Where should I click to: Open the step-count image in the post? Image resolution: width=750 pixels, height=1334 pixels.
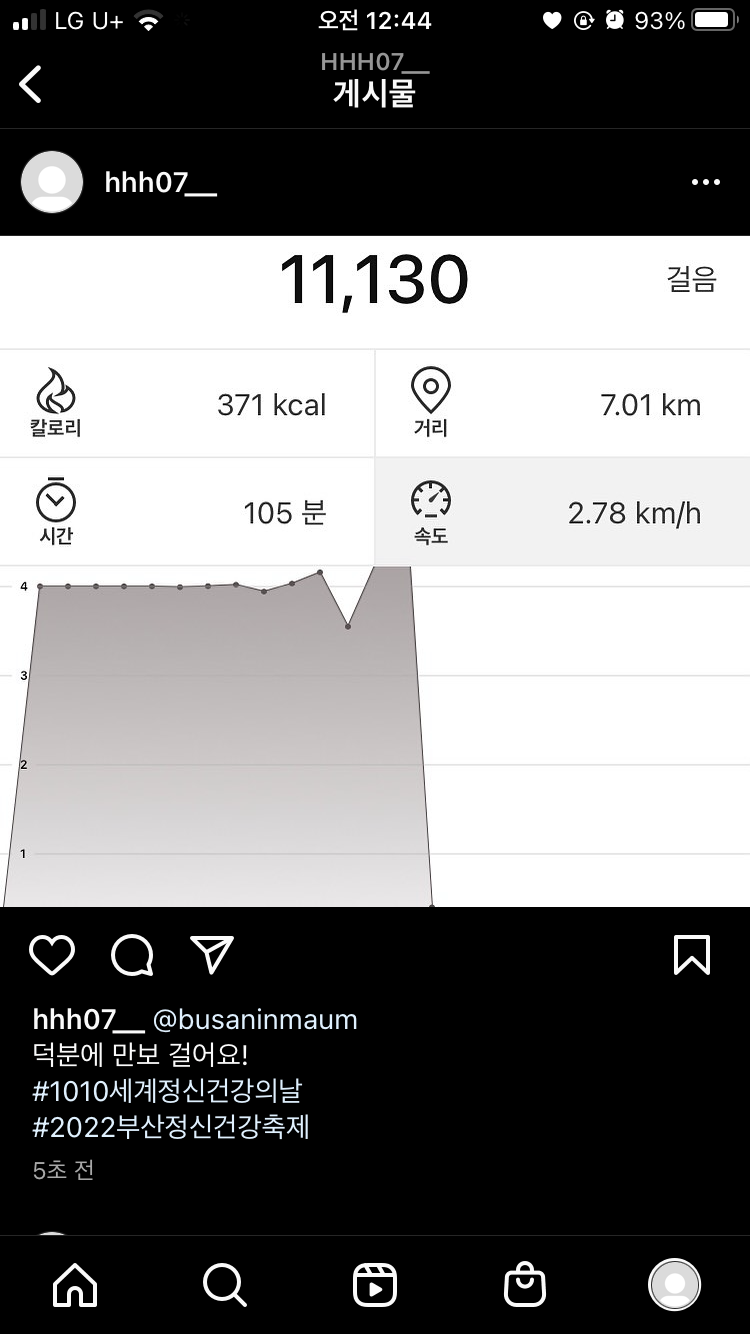coord(375,571)
